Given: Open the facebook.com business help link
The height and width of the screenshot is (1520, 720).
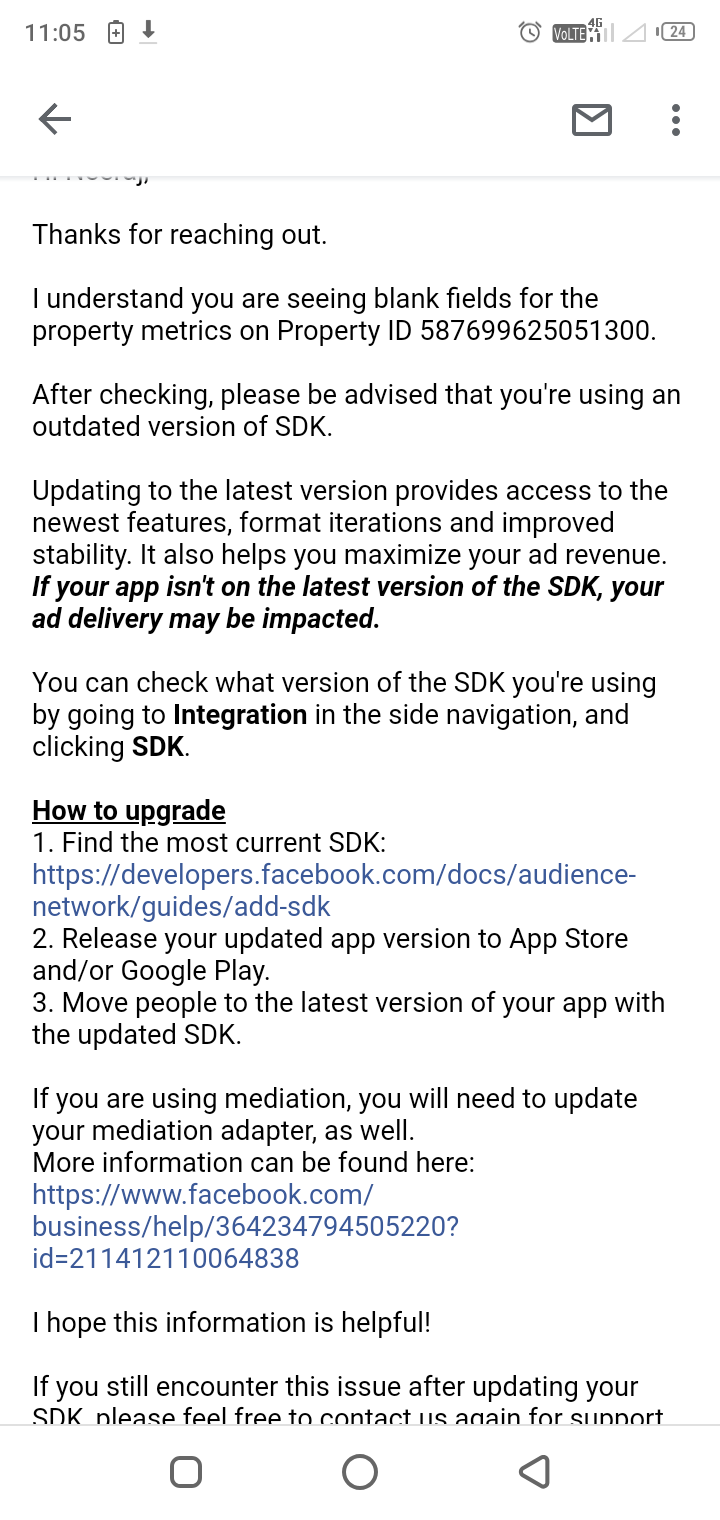Looking at the screenshot, I should 245,1226.
